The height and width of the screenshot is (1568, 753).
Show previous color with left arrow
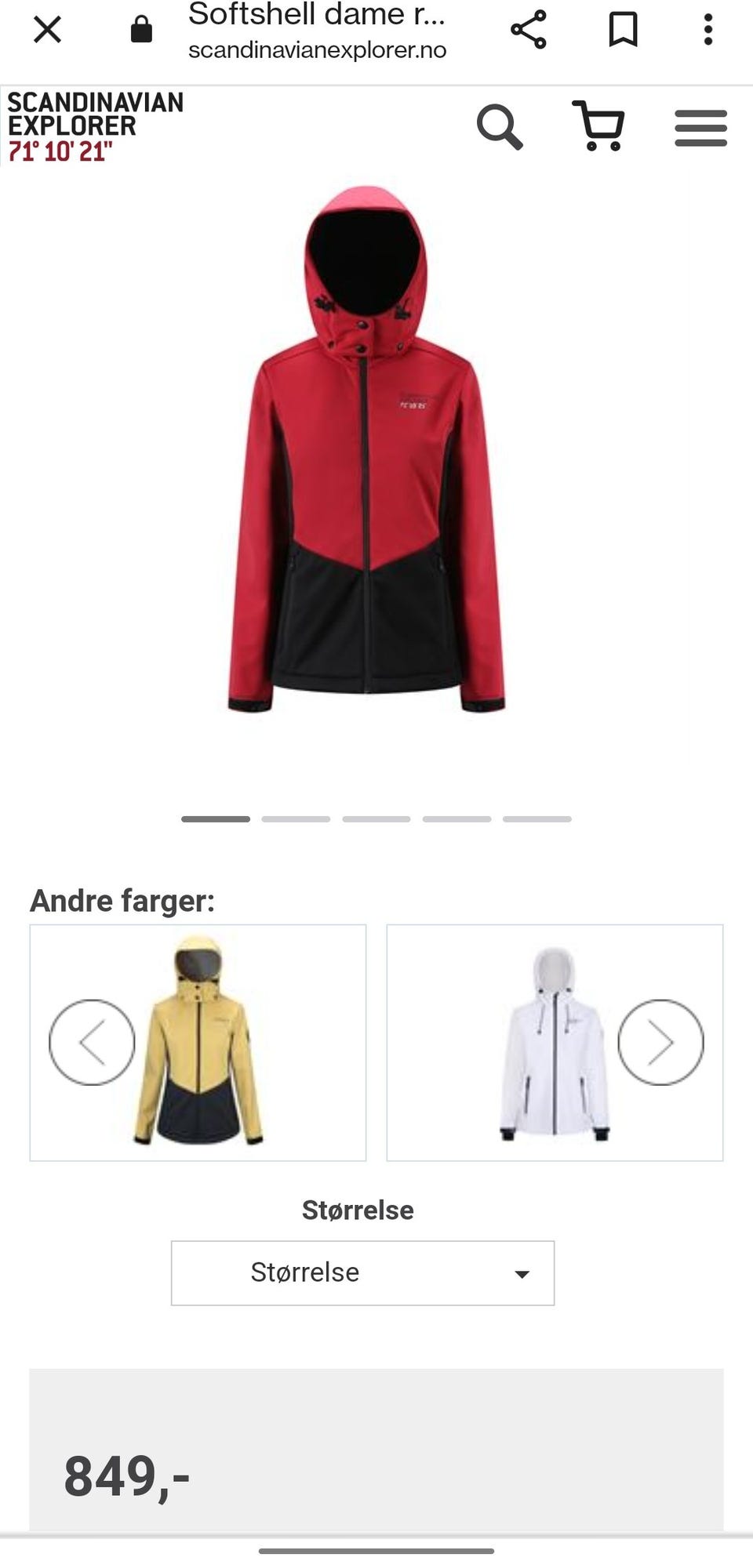(x=93, y=1043)
